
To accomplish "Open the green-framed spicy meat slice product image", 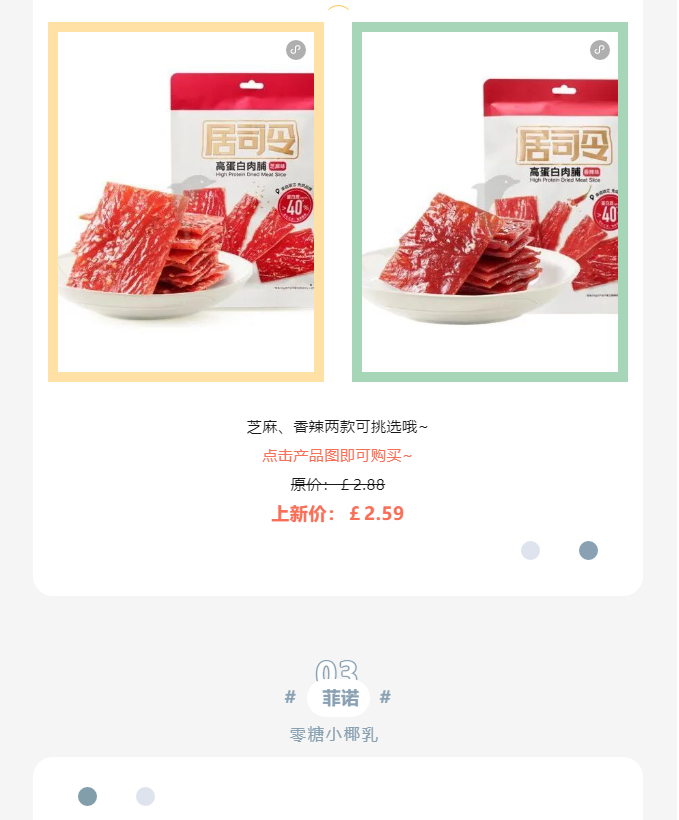I will [489, 202].
